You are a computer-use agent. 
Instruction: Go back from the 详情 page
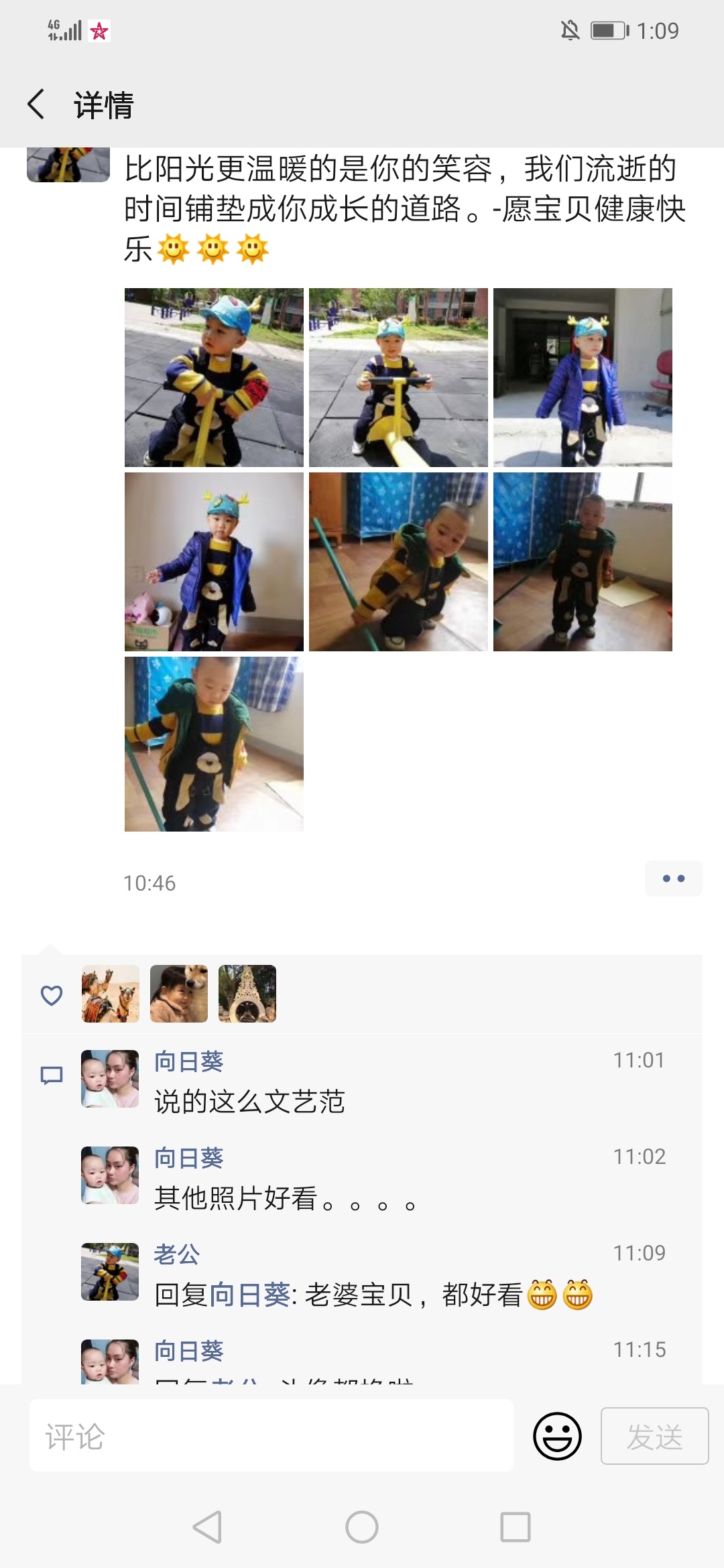[36, 105]
